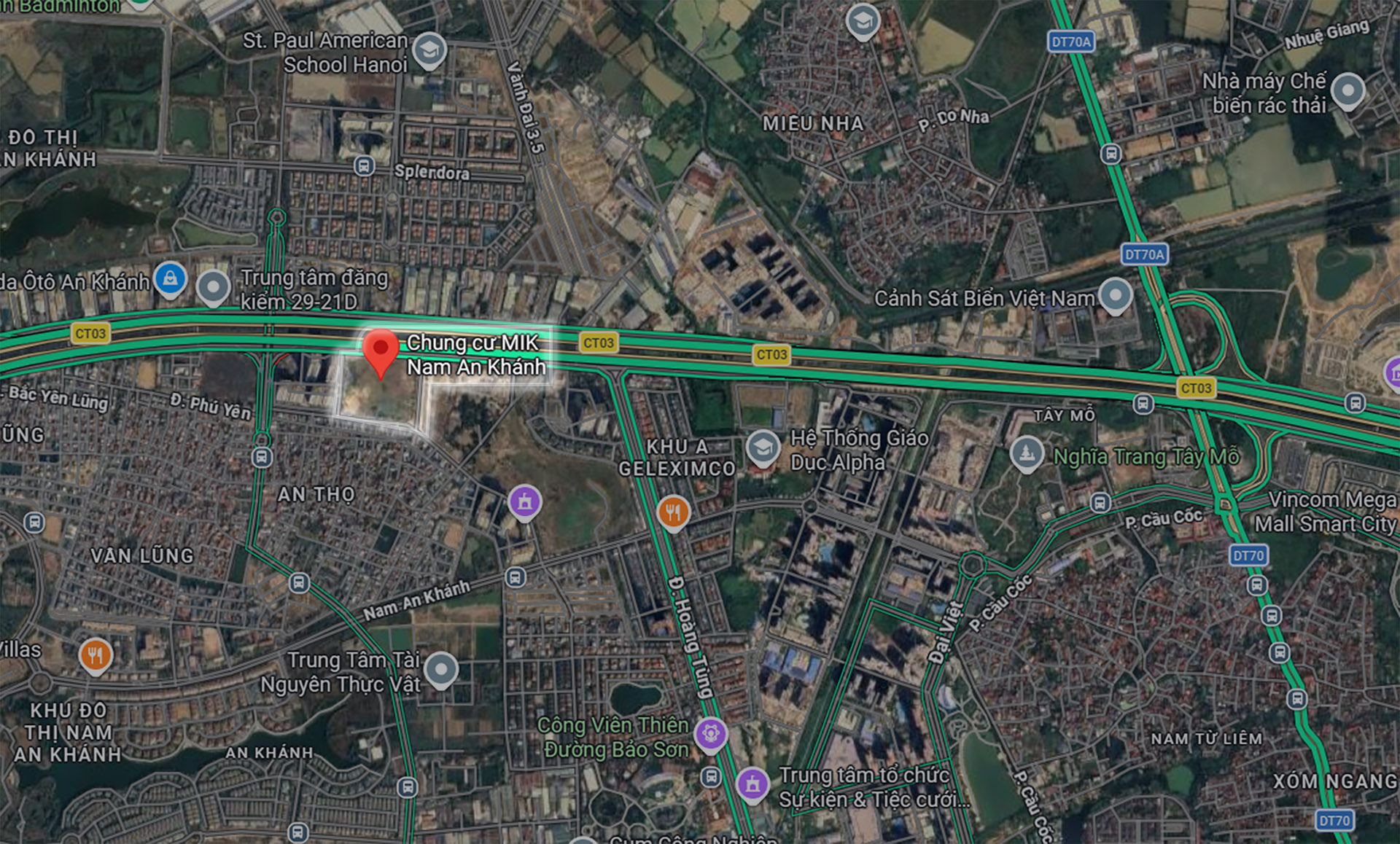
Task: Tap the red Chung cư MIK Nam An Khánh pin
Action: coord(380,351)
